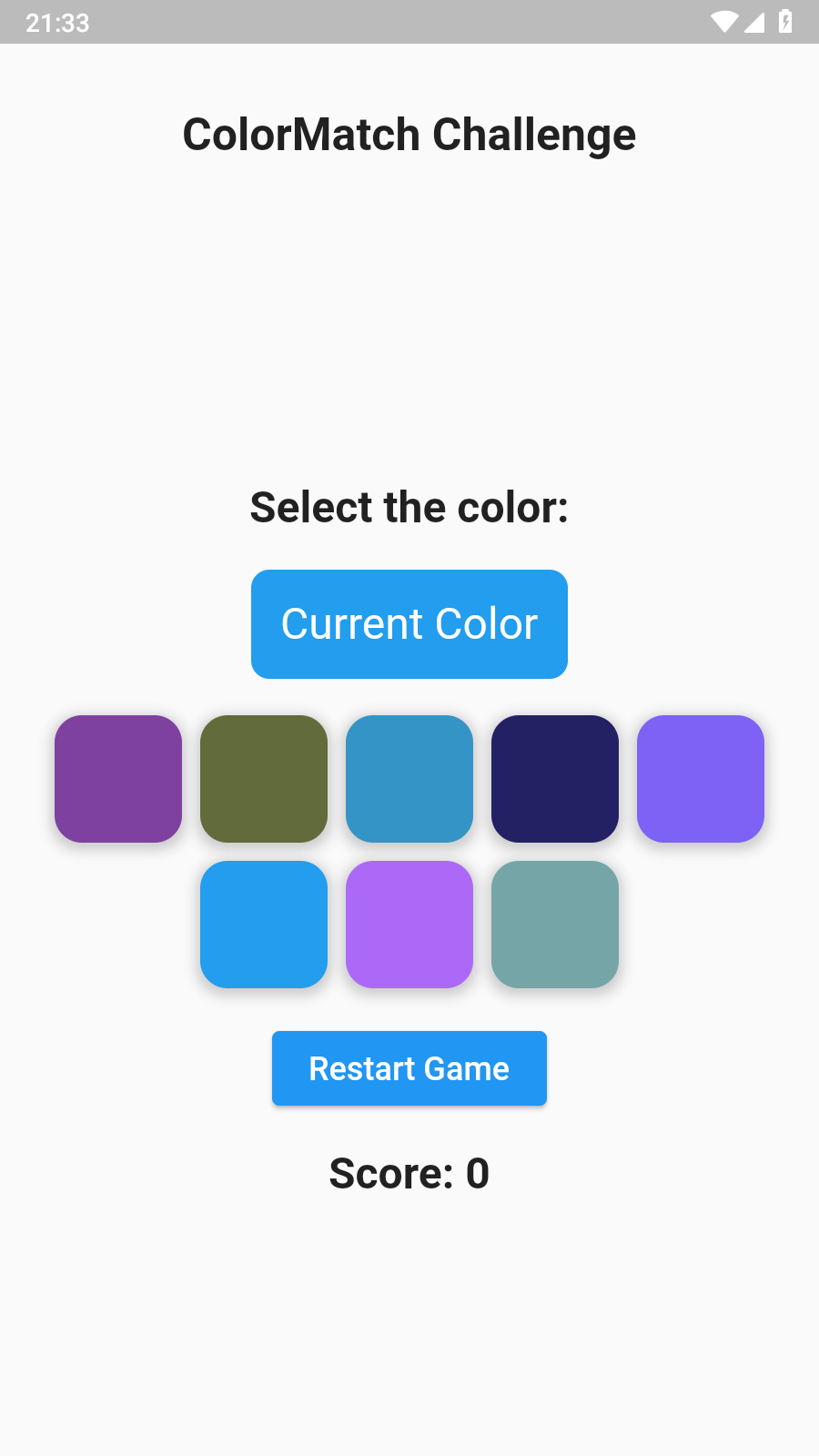Select the teal-gray tile in bottom row

click(554, 924)
